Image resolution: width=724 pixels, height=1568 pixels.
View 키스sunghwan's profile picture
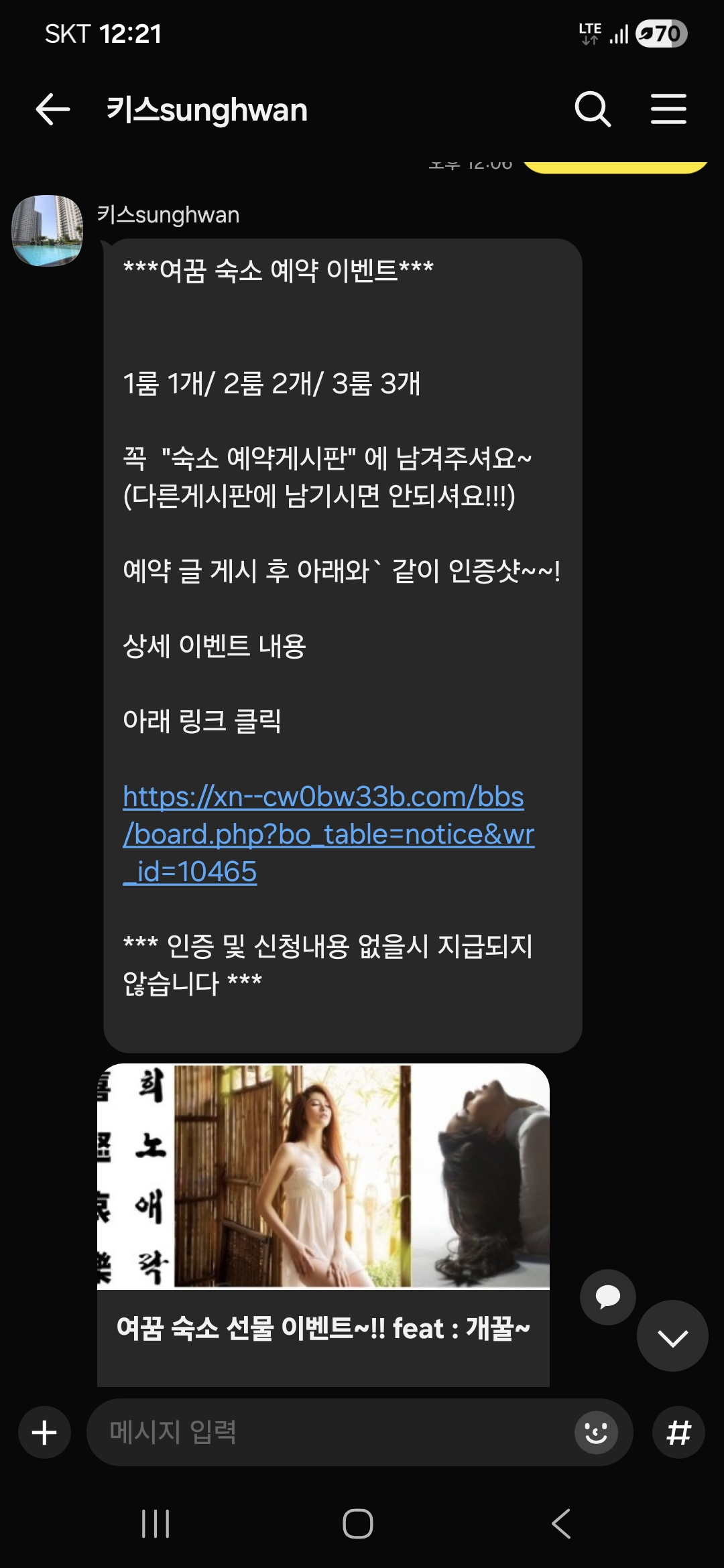(48, 231)
